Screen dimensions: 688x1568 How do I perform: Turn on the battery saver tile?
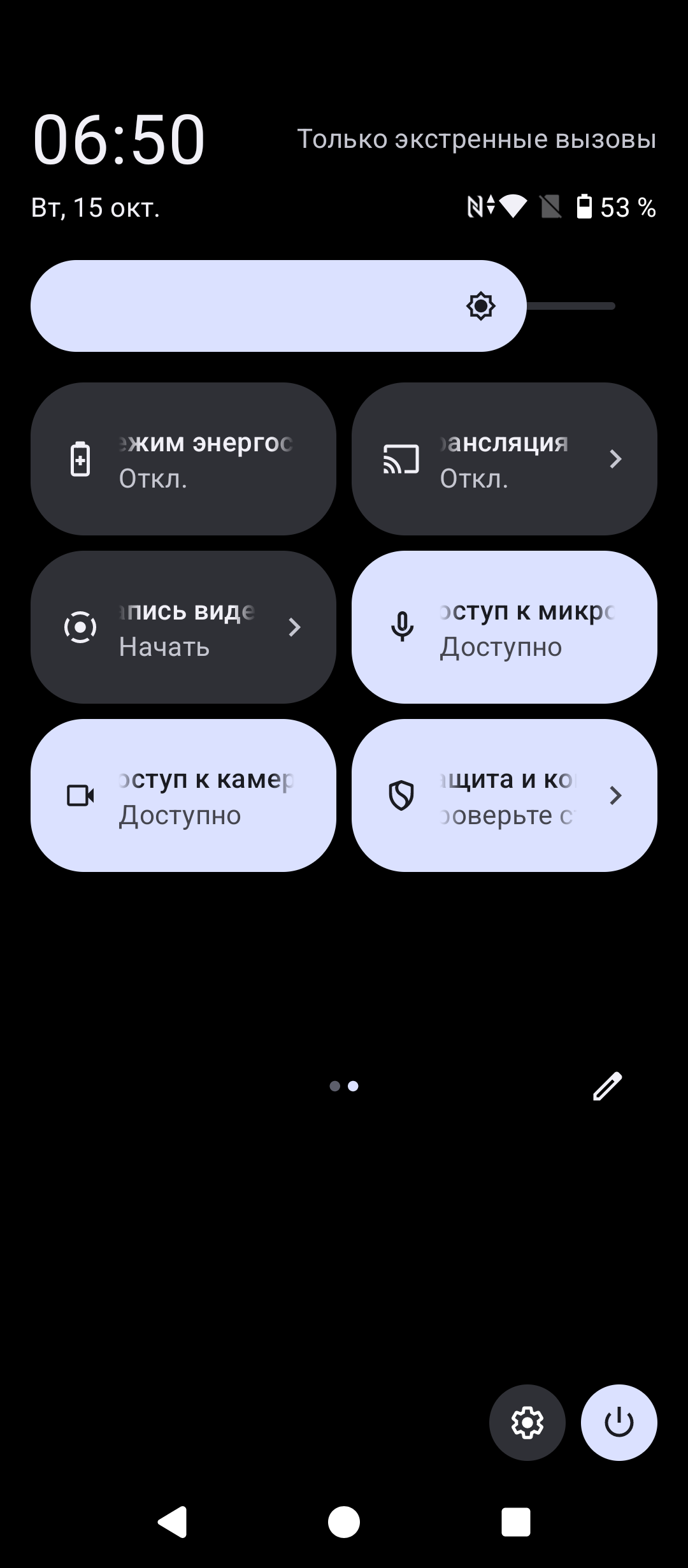(183, 459)
